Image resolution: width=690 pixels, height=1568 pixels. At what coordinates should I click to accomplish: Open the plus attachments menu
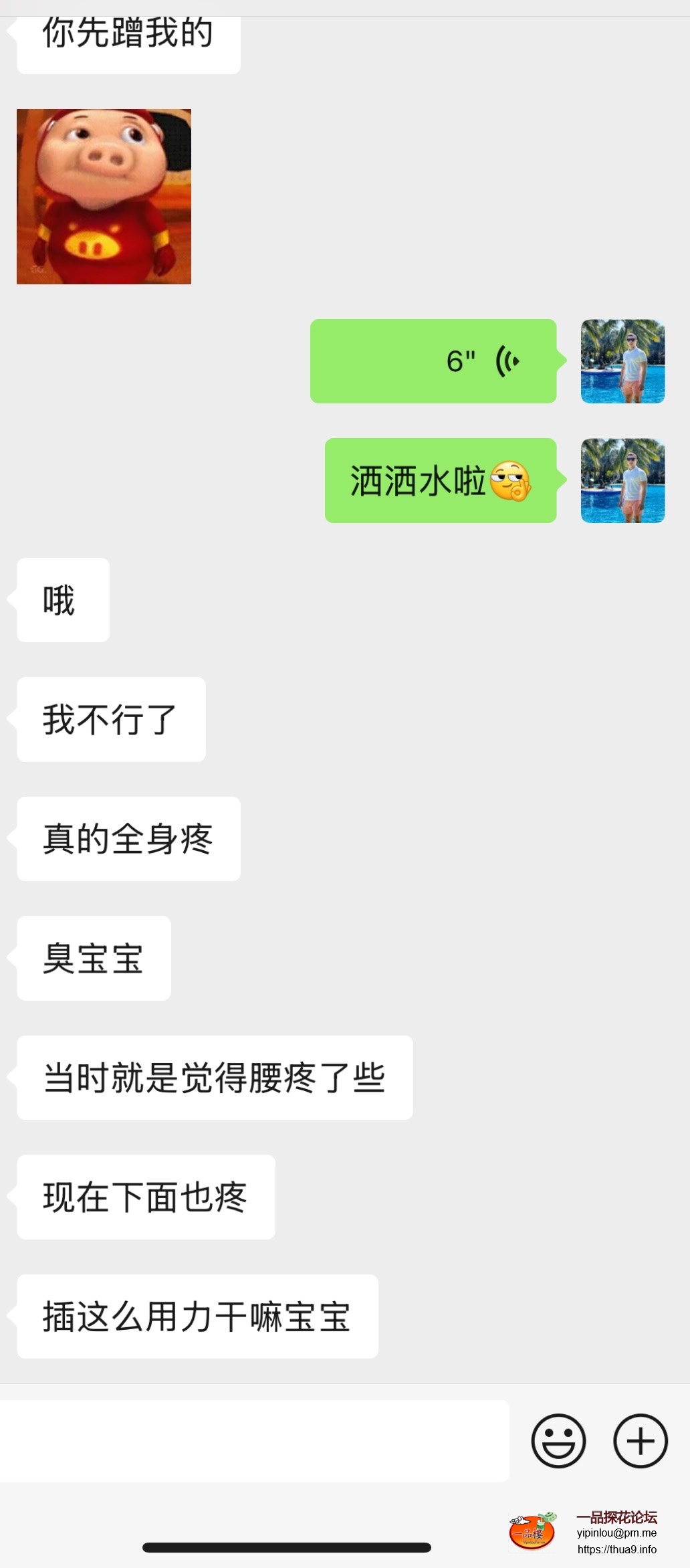tap(640, 1440)
